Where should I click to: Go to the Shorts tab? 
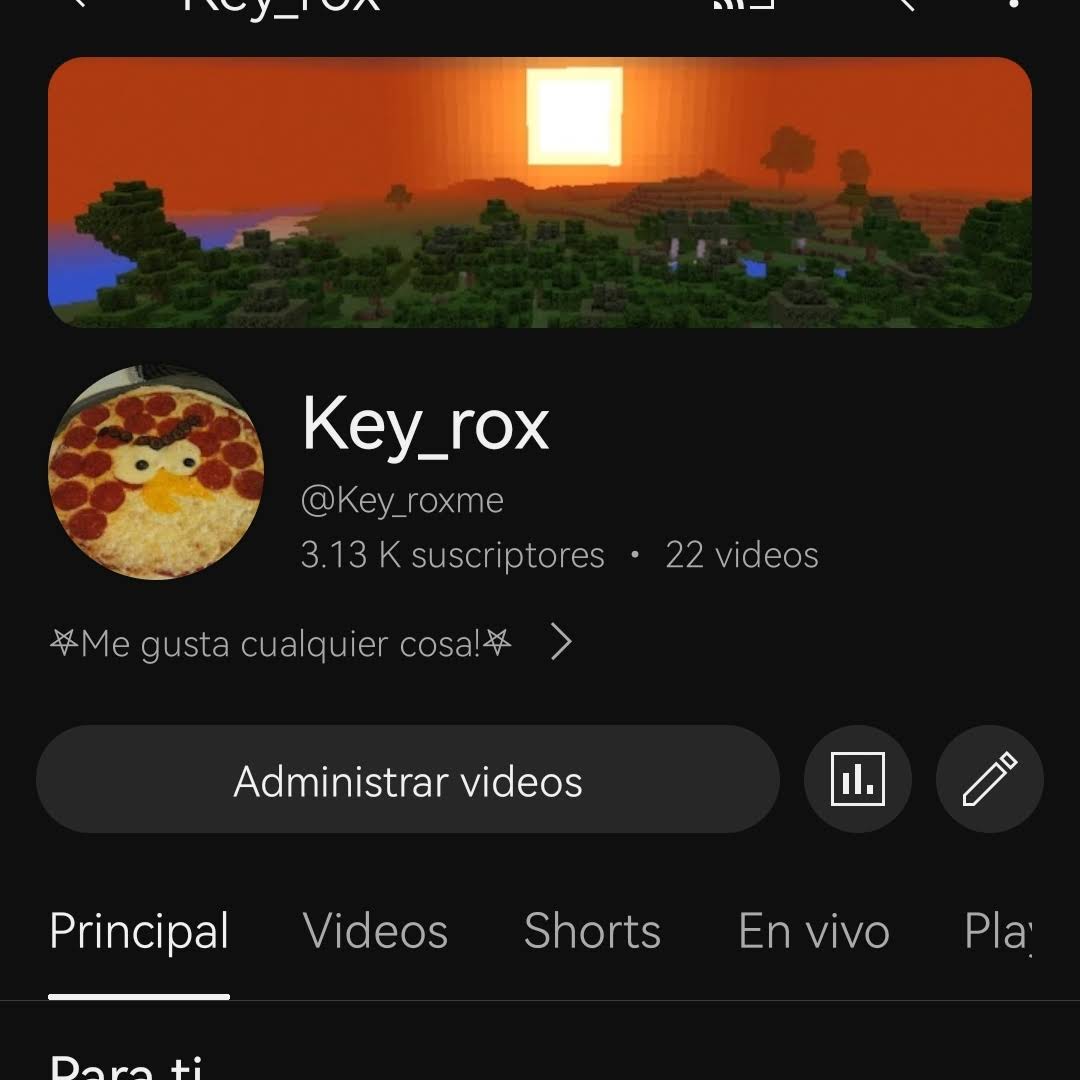click(x=592, y=932)
